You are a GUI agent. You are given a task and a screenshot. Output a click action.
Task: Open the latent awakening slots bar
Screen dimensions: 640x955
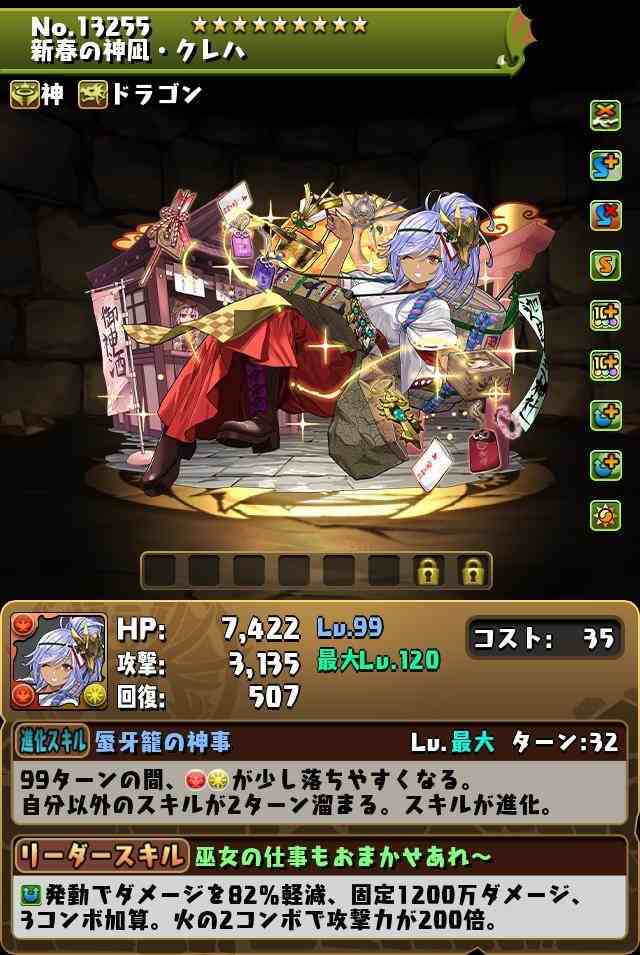315,570
